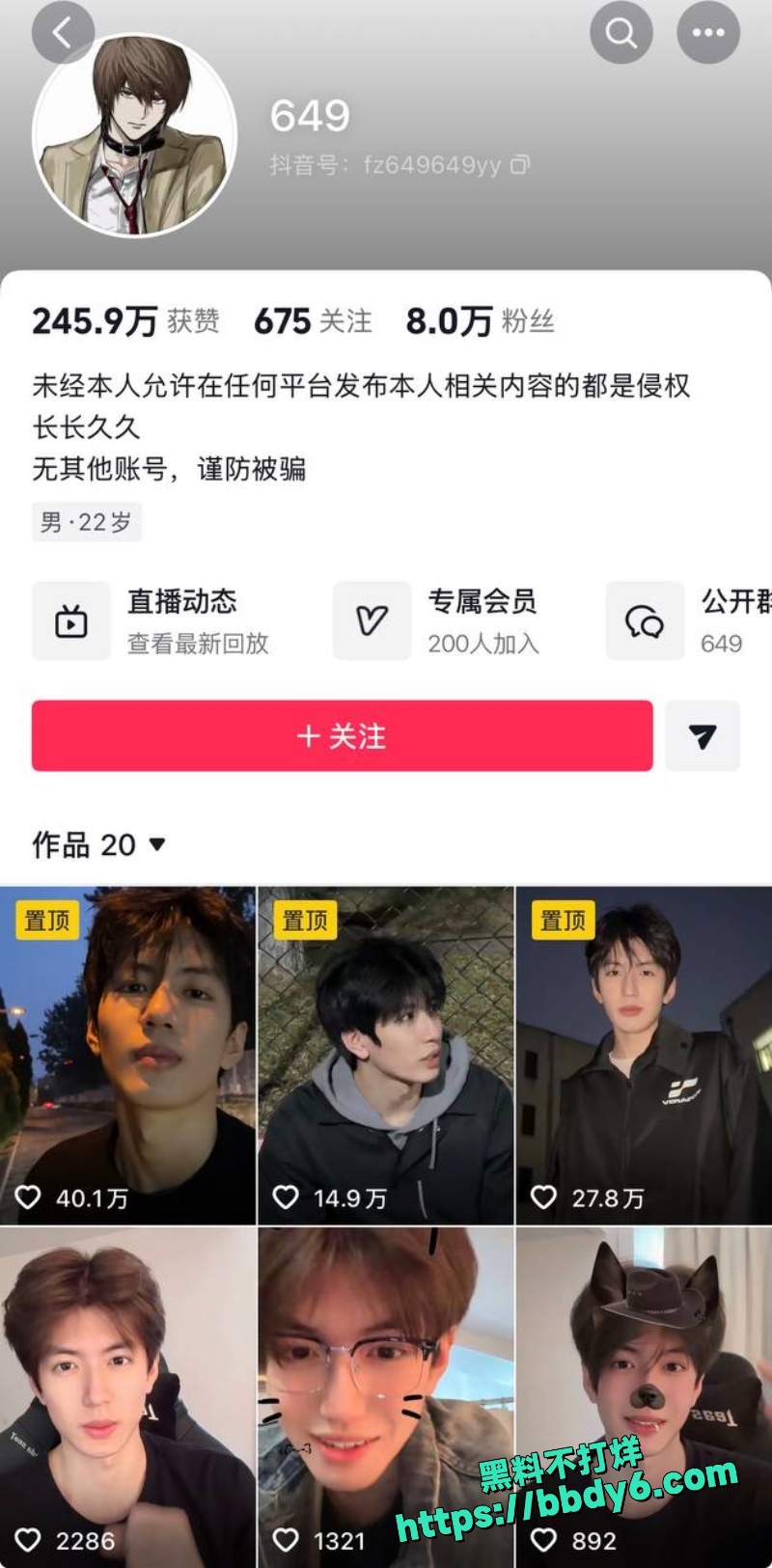Screen dimensions: 772x1568
Task: Open pinned video with 14.9万 likes
Action: [386, 1056]
